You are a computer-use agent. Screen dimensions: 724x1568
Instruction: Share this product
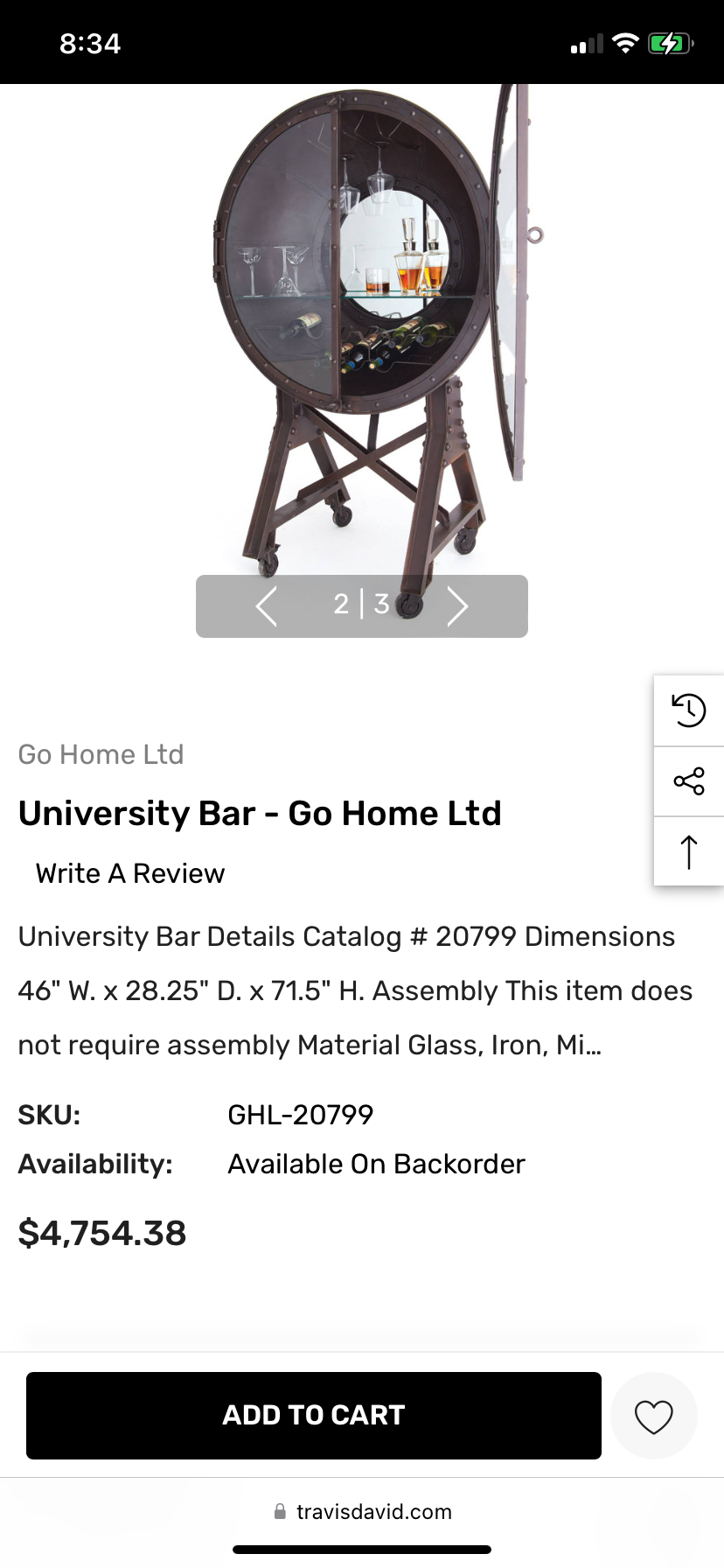(x=688, y=781)
